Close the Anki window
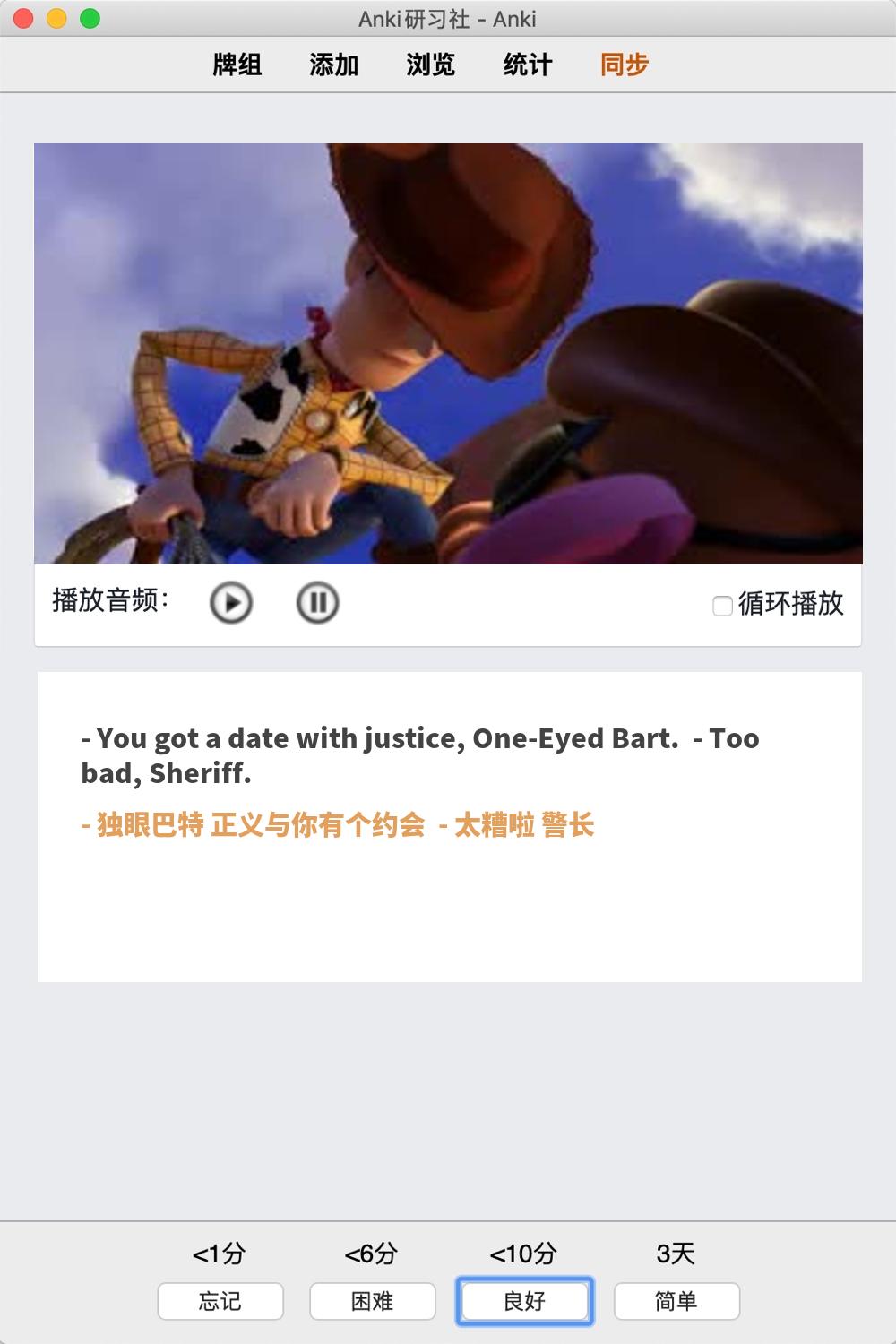Screen dimensions: 896x1344 [x=24, y=18]
